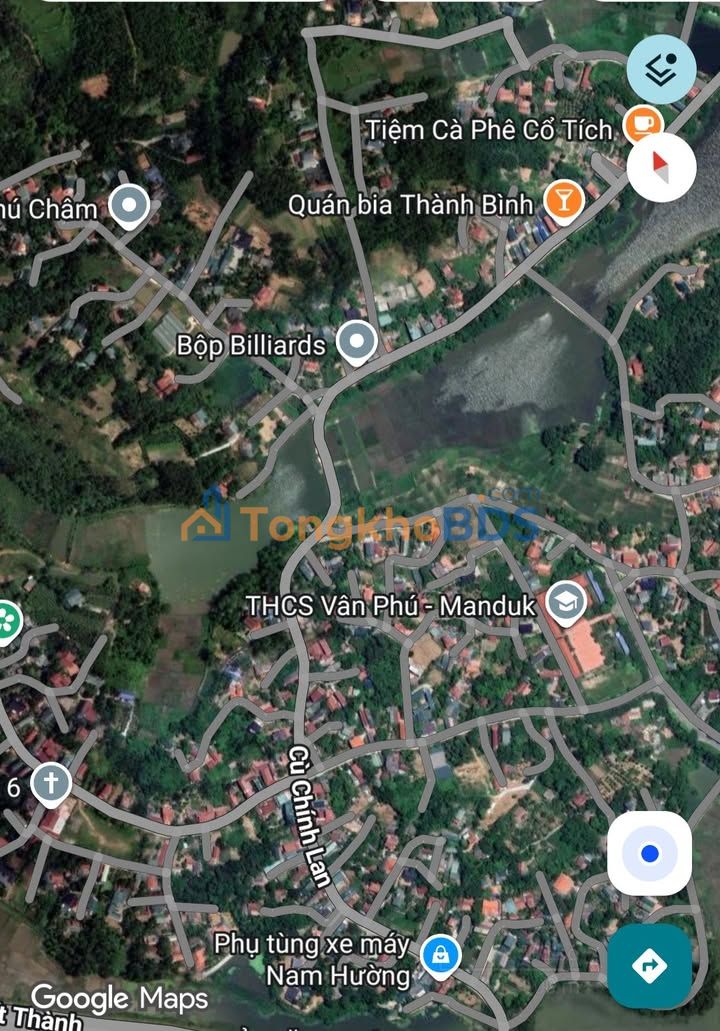Open the pin next to the Châm label
720x1031 pixels.
129,207
